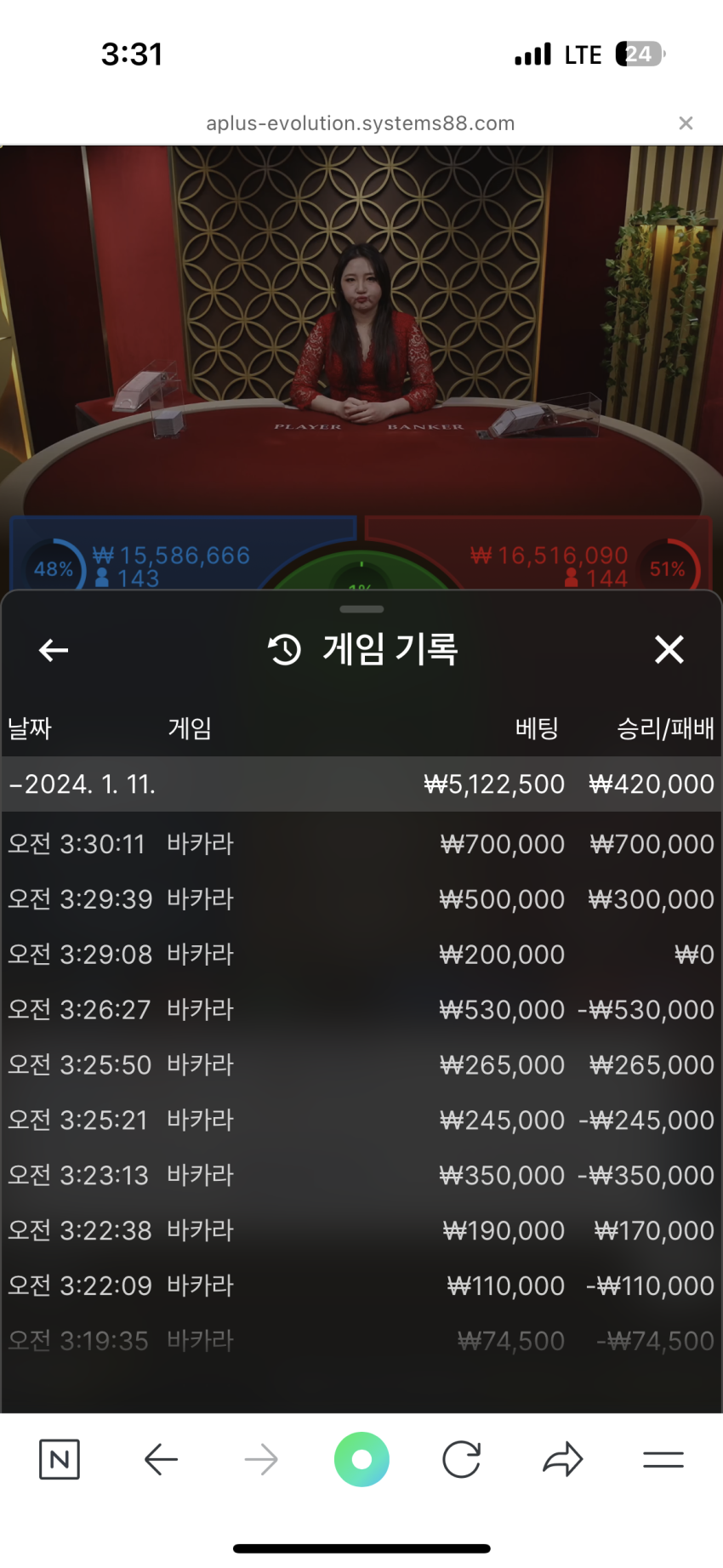
Task: Close the 게임 기록 panel
Action: 669,649
